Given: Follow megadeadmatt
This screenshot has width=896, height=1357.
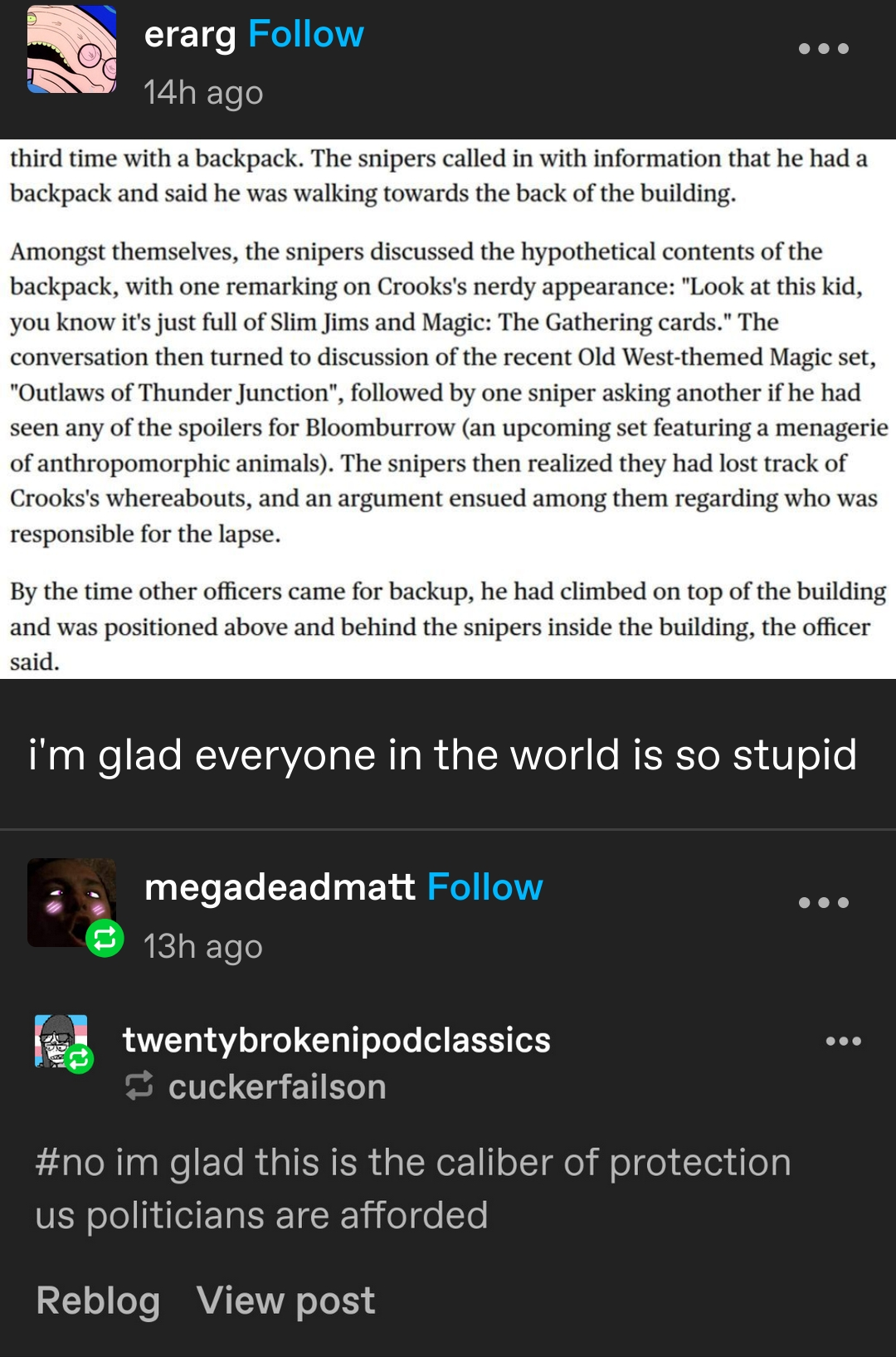Looking at the screenshot, I should [485, 887].
